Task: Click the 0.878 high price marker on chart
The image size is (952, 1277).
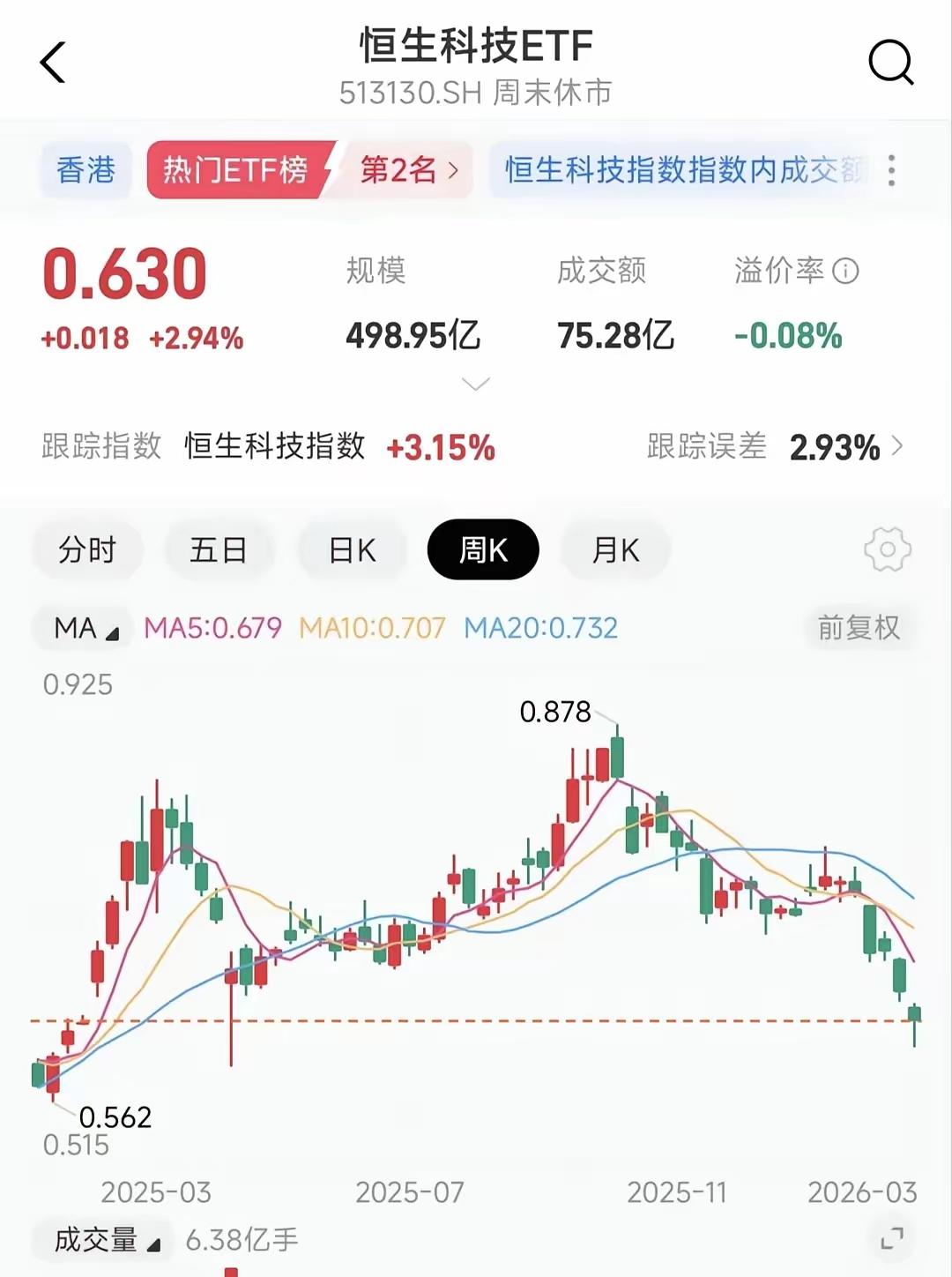Action: [557, 712]
